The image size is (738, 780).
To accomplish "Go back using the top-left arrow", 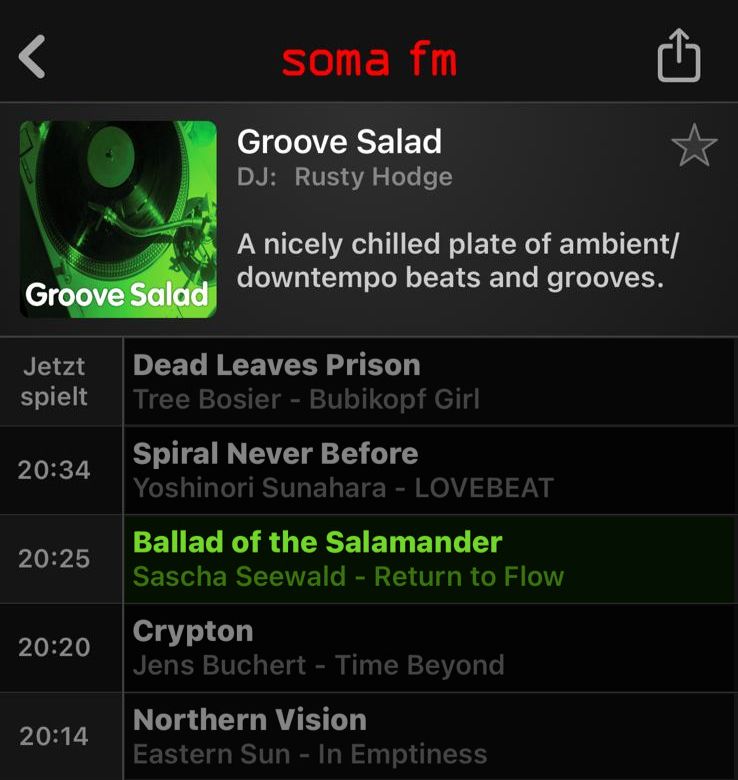I will click(33, 57).
